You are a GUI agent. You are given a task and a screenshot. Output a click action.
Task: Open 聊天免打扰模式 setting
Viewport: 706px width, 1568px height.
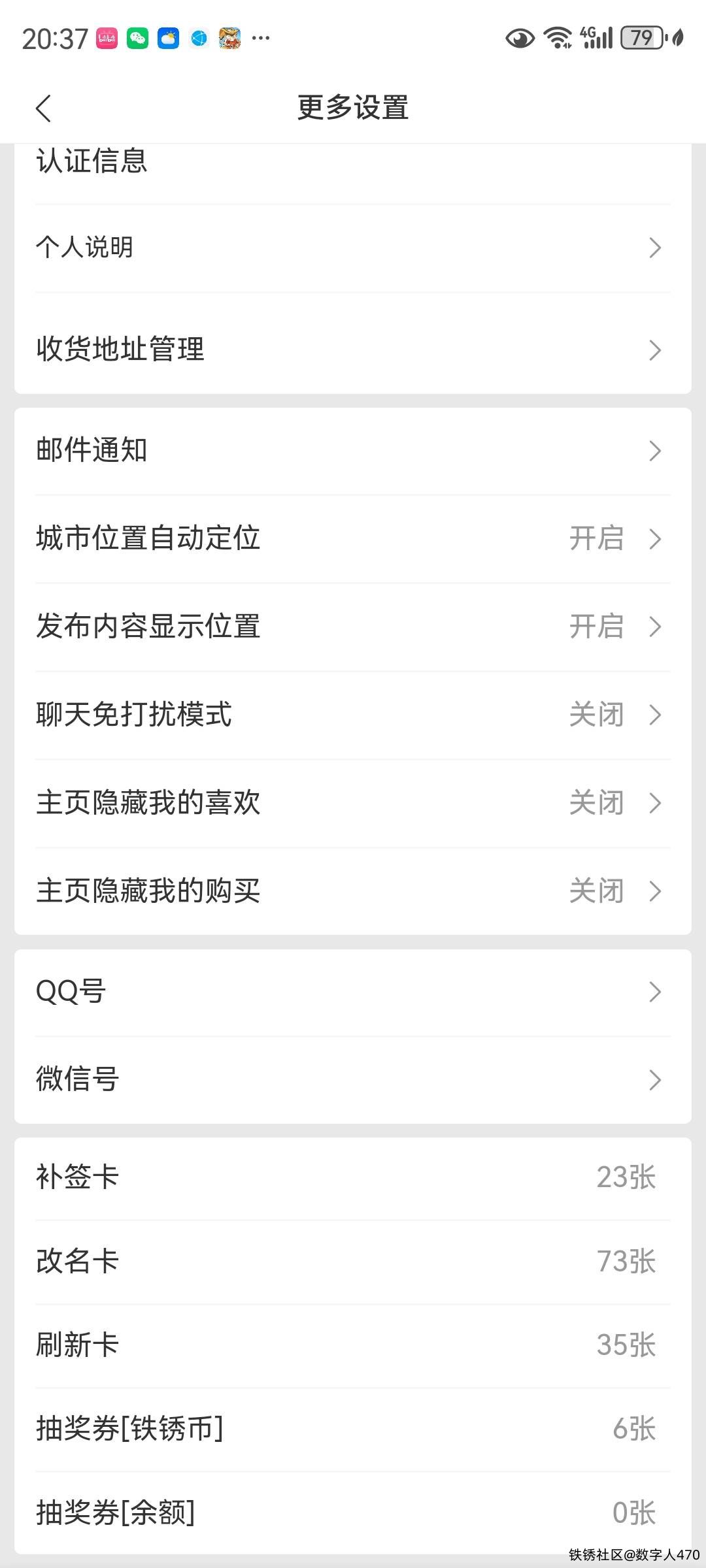(x=353, y=715)
